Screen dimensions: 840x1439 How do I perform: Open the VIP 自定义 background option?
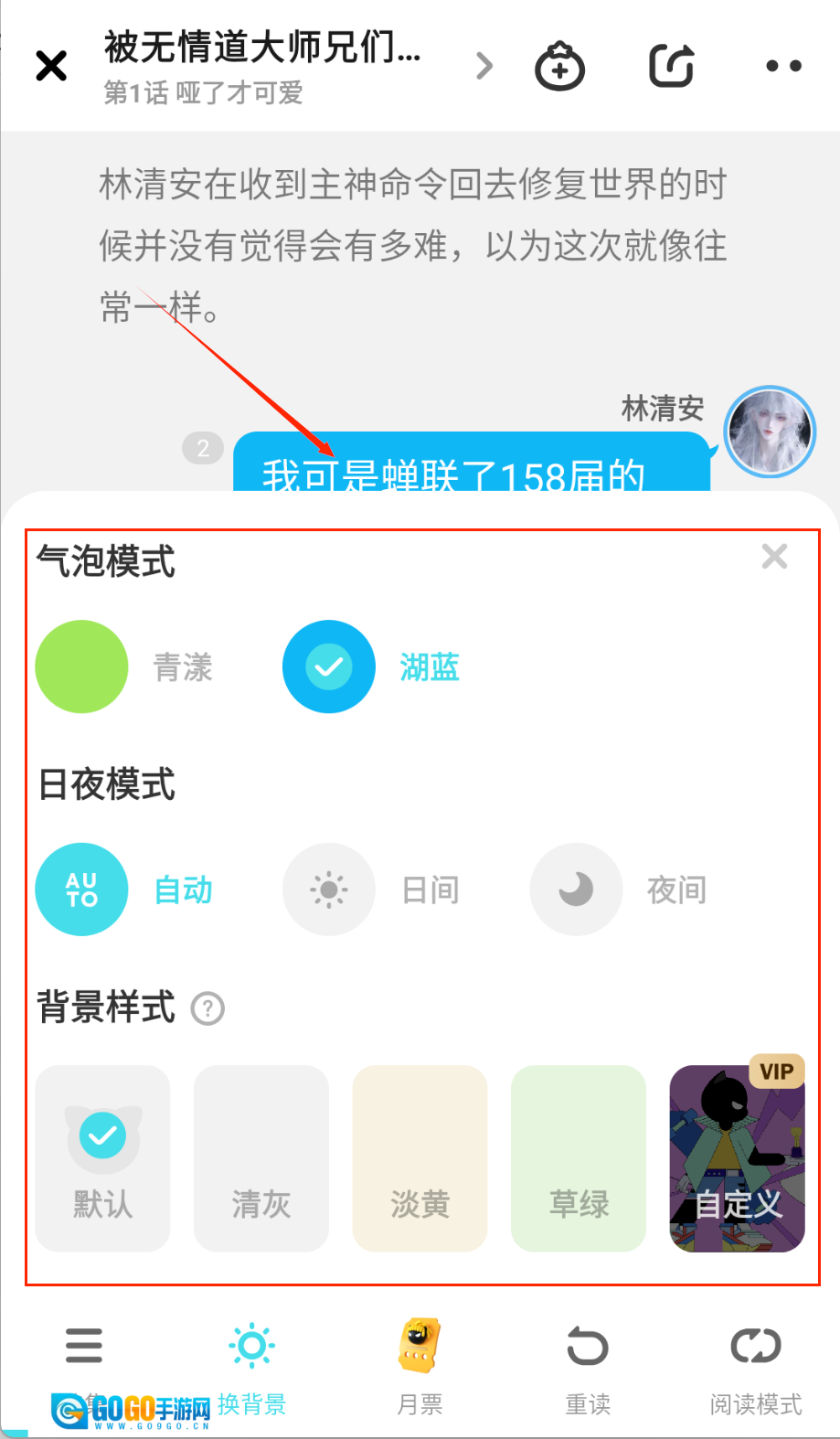(737, 1158)
